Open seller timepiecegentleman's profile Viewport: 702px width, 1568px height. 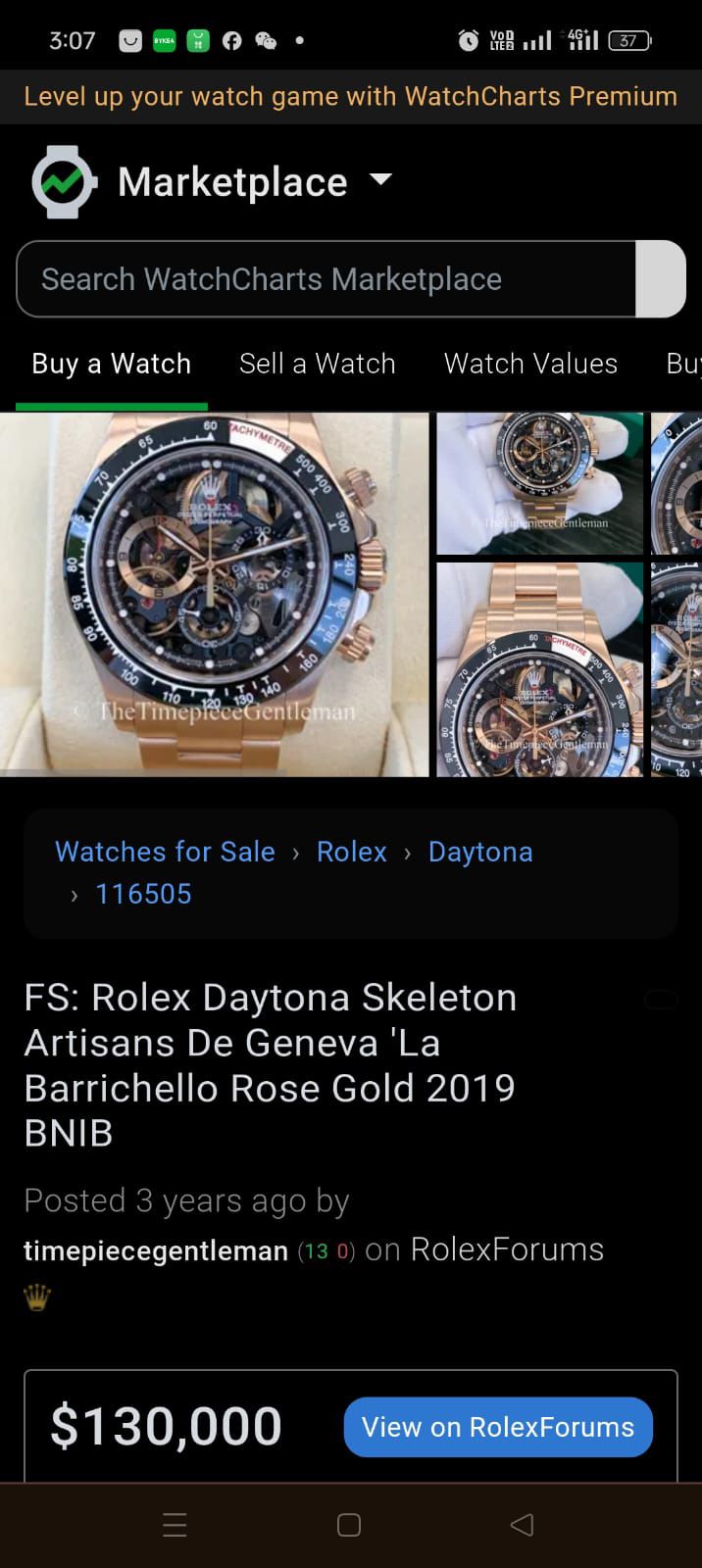coord(156,1251)
